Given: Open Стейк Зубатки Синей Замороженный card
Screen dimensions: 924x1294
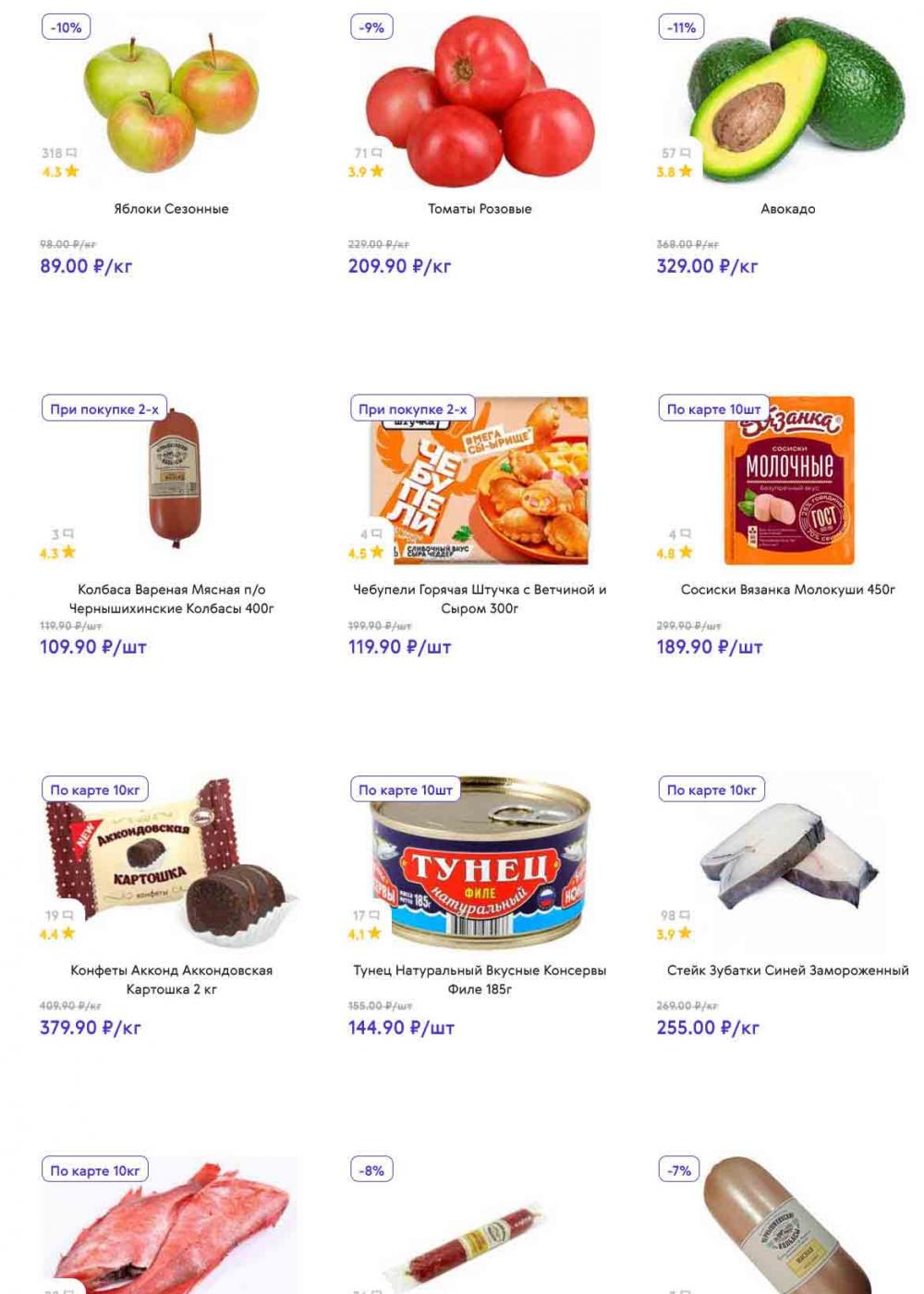Looking at the screenshot, I should (787, 970).
